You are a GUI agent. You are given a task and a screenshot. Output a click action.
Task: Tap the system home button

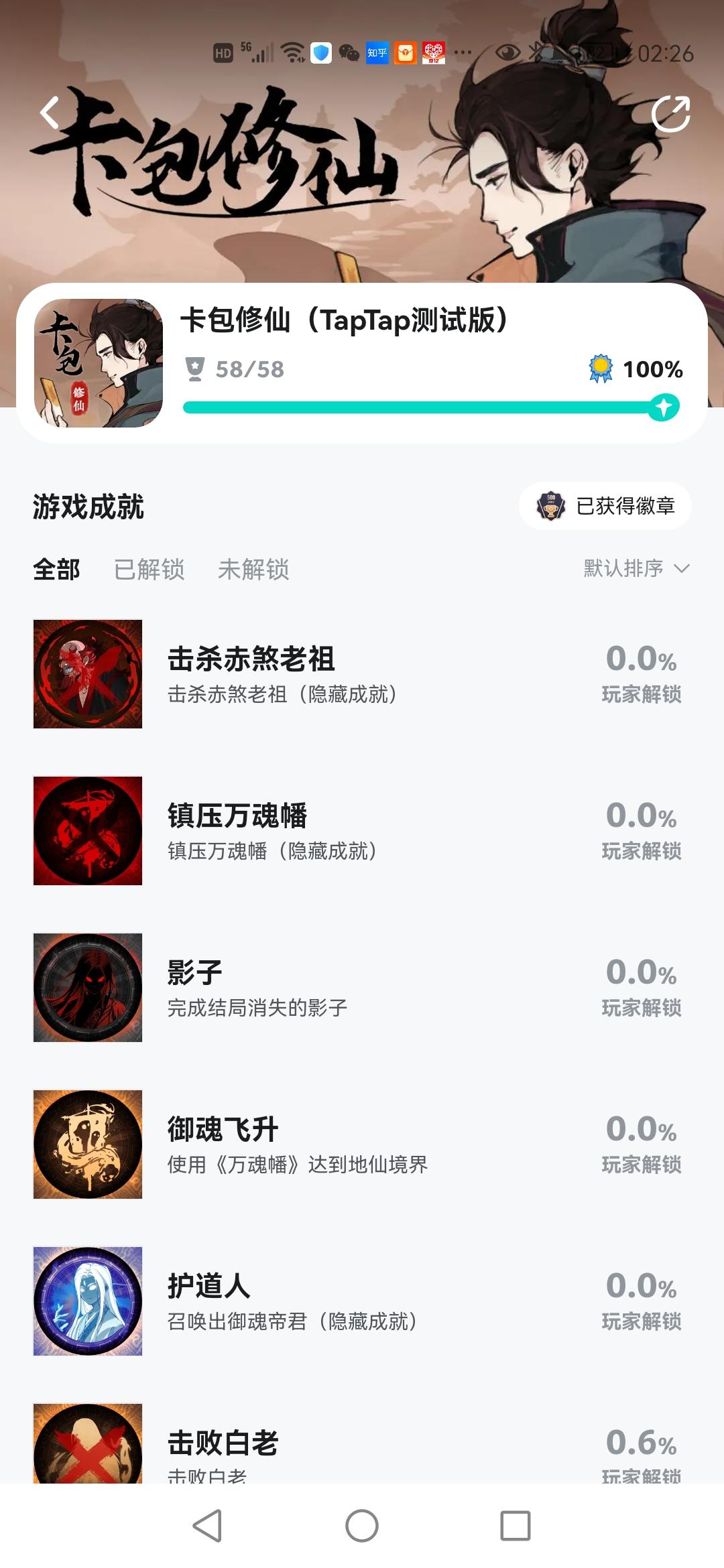(x=362, y=1526)
